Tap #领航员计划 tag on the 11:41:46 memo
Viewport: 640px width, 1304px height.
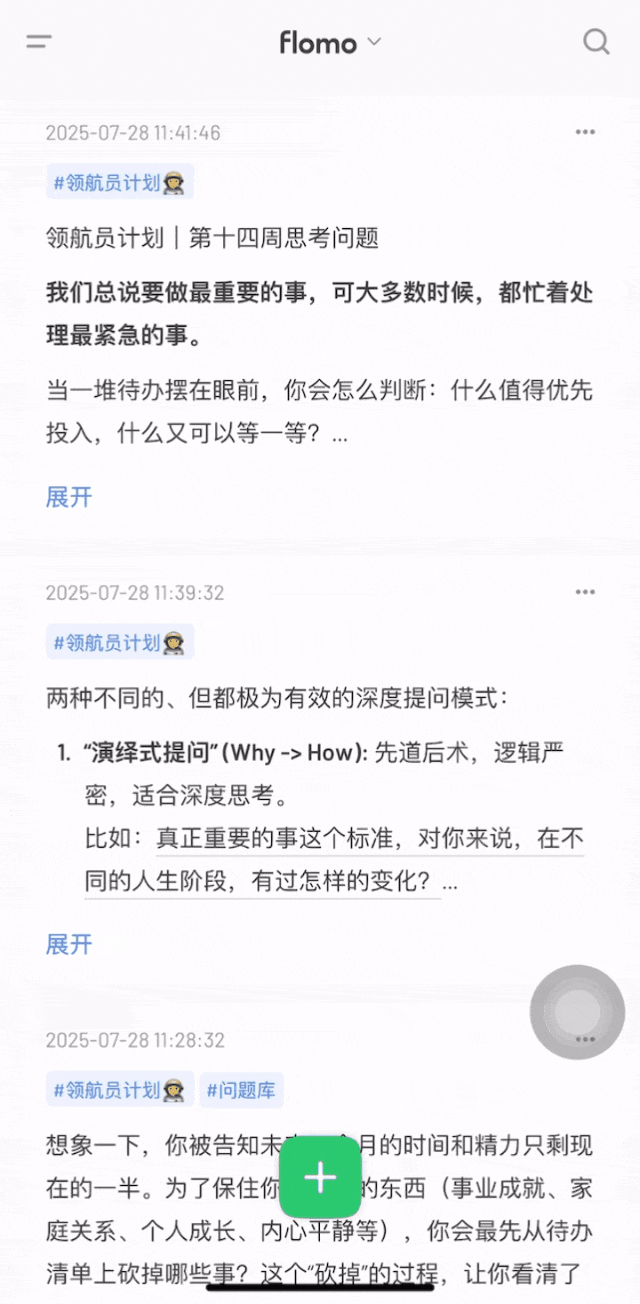(120, 182)
